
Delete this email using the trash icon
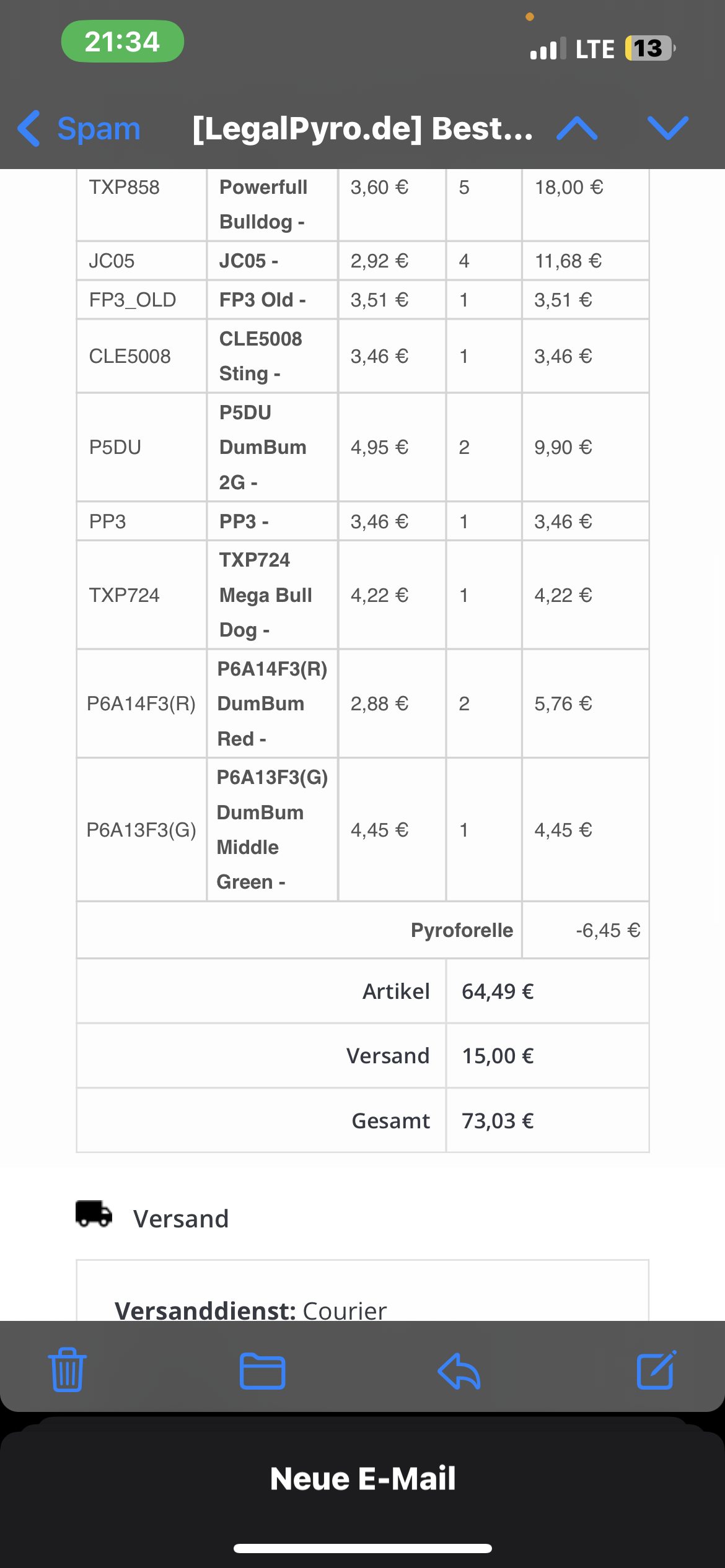tap(66, 1370)
